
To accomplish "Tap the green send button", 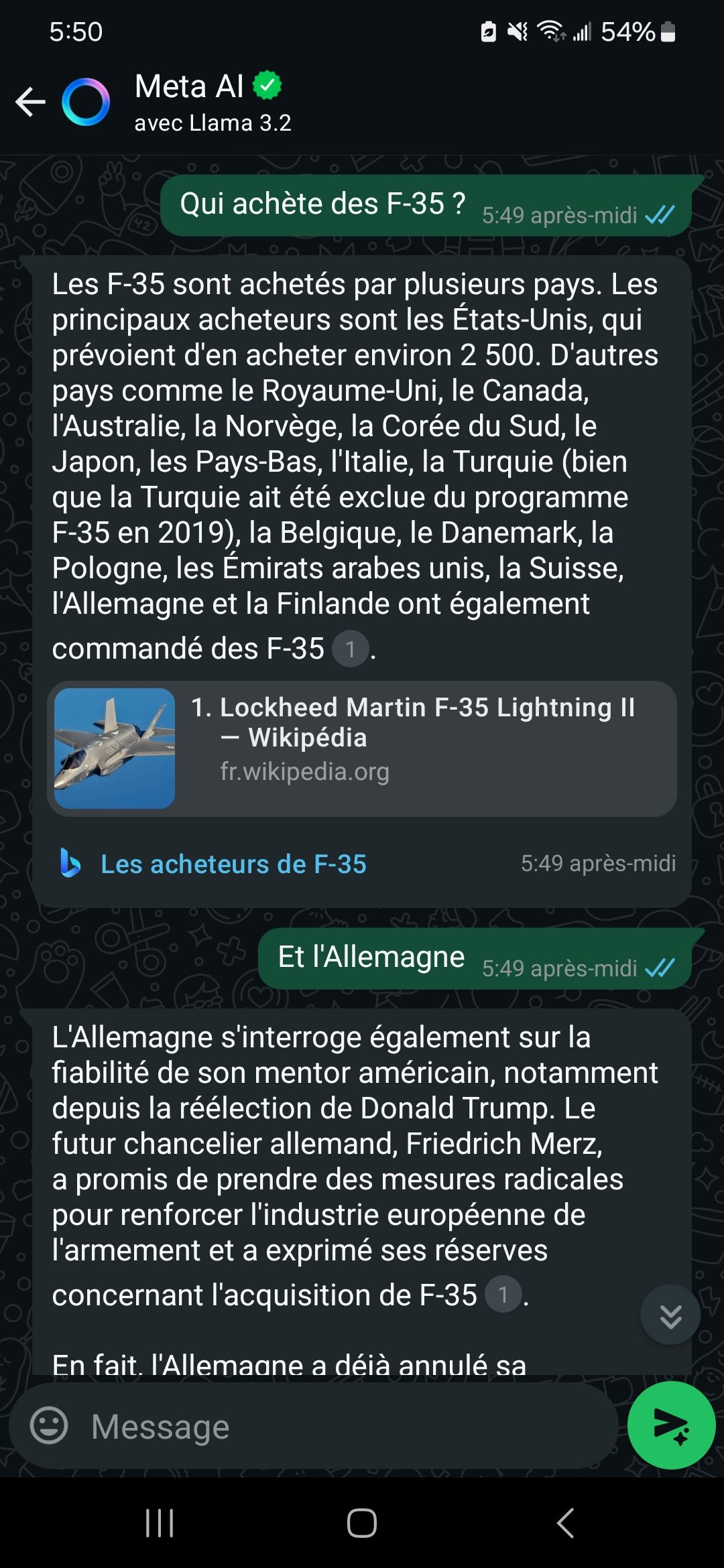I will (670, 1425).
